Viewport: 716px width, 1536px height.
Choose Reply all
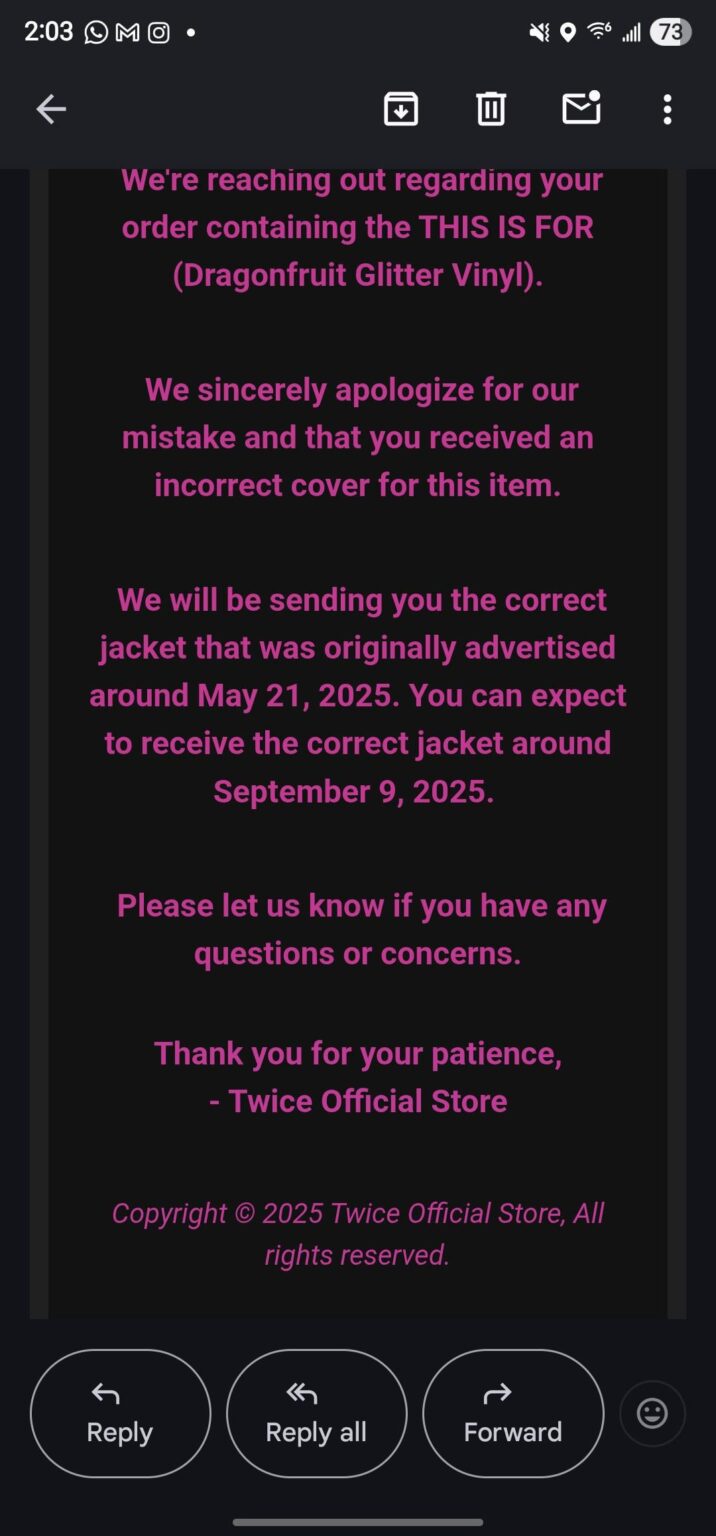316,1413
